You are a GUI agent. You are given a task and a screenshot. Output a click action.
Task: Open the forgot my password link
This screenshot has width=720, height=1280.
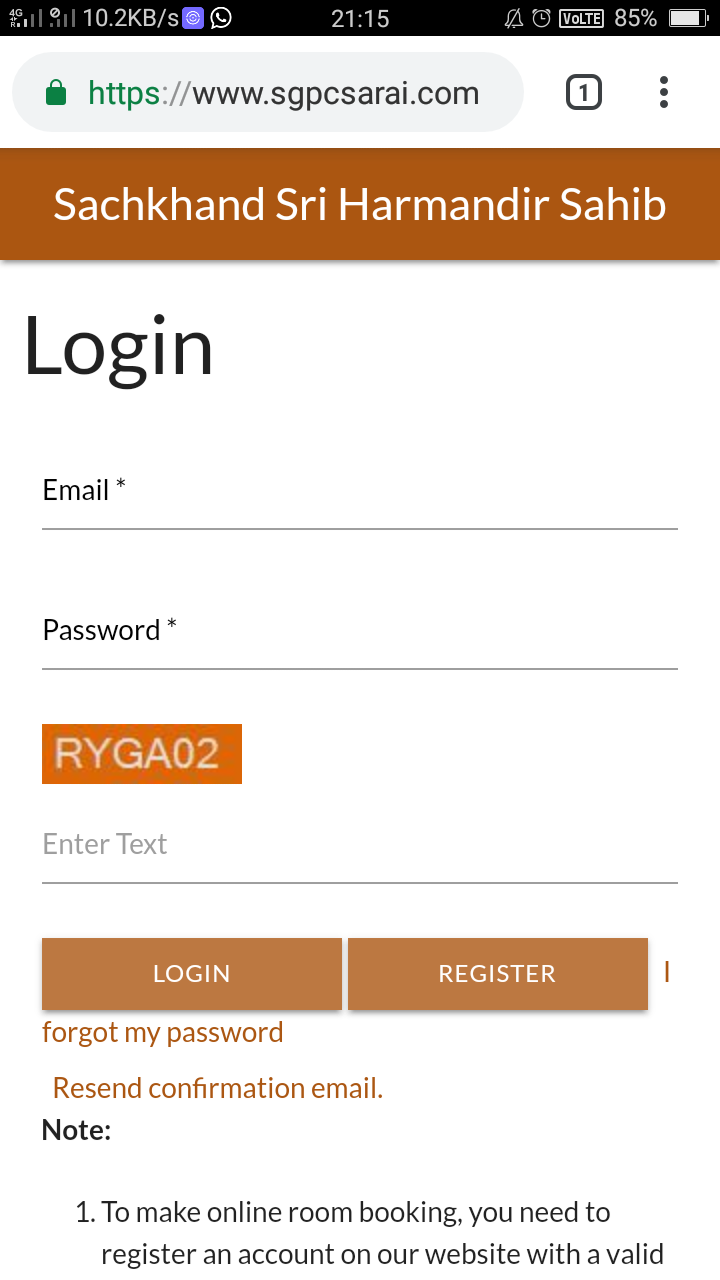click(163, 1032)
